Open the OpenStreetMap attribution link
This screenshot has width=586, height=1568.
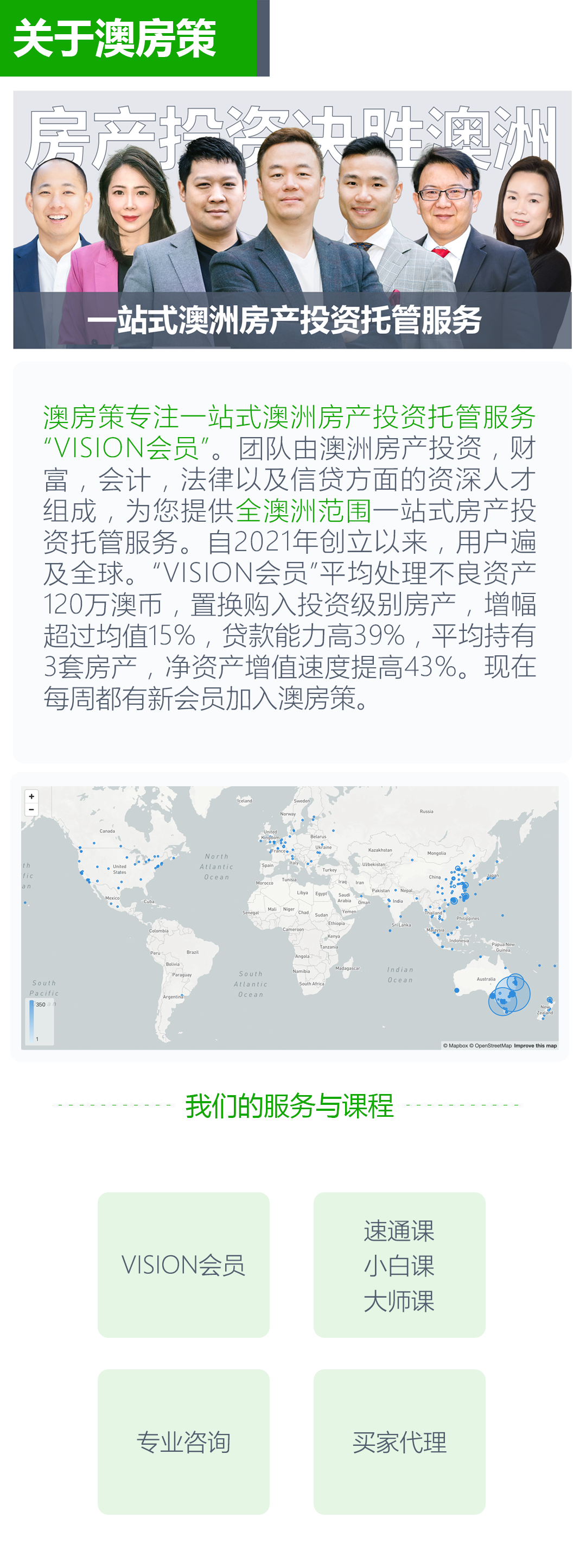pos(492,1046)
